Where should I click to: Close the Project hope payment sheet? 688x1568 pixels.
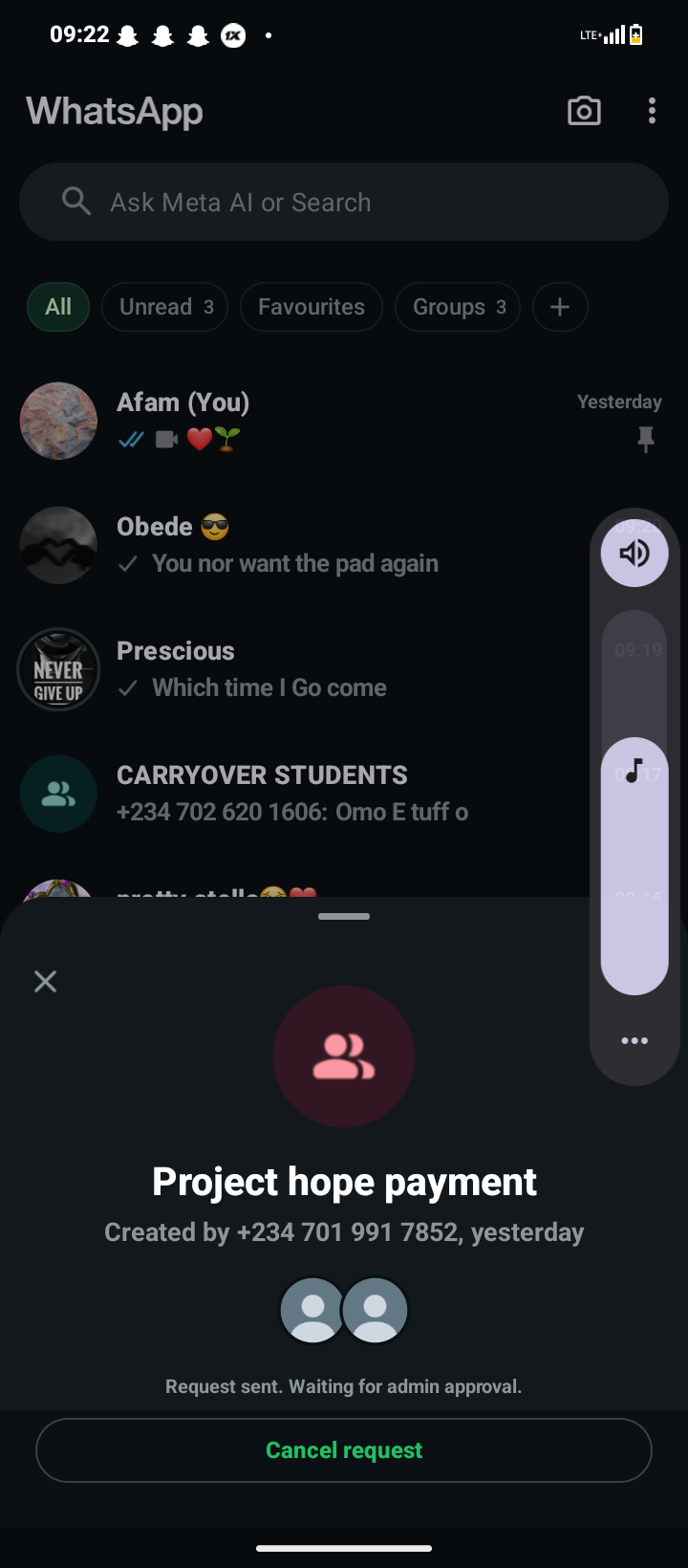(x=45, y=981)
